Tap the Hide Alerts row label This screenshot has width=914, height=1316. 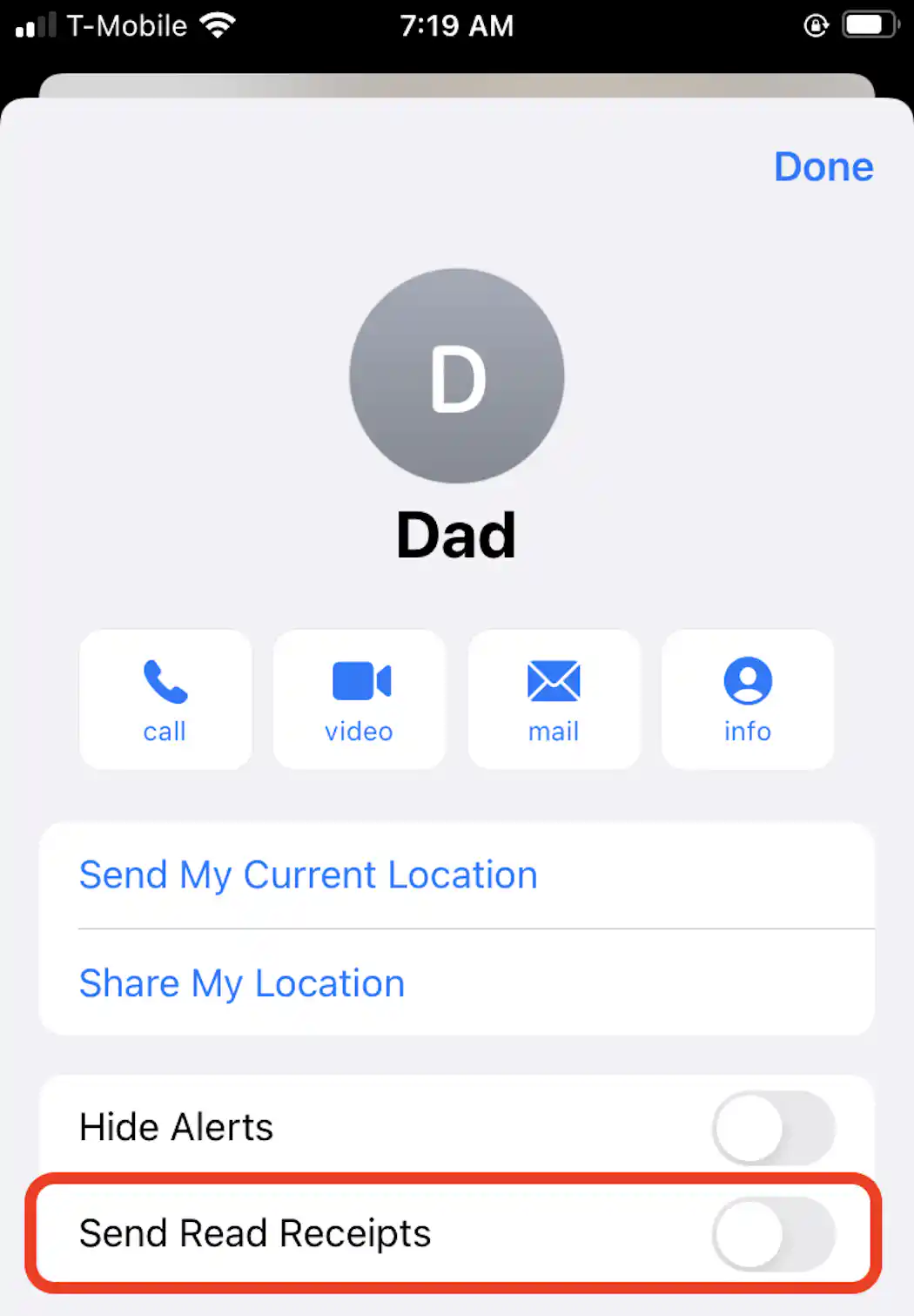pos(175,1127)
